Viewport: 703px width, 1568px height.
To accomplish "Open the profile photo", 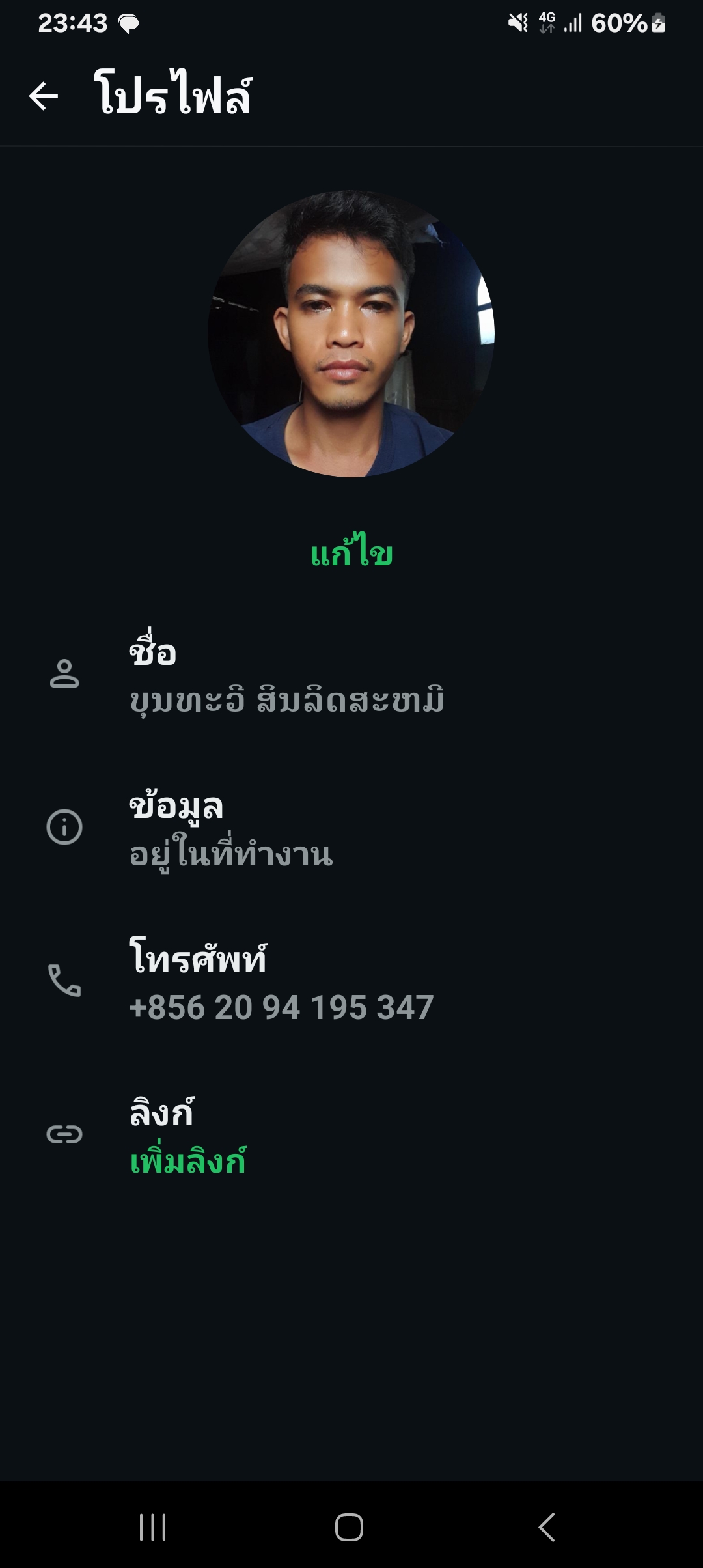I will 351,333.
